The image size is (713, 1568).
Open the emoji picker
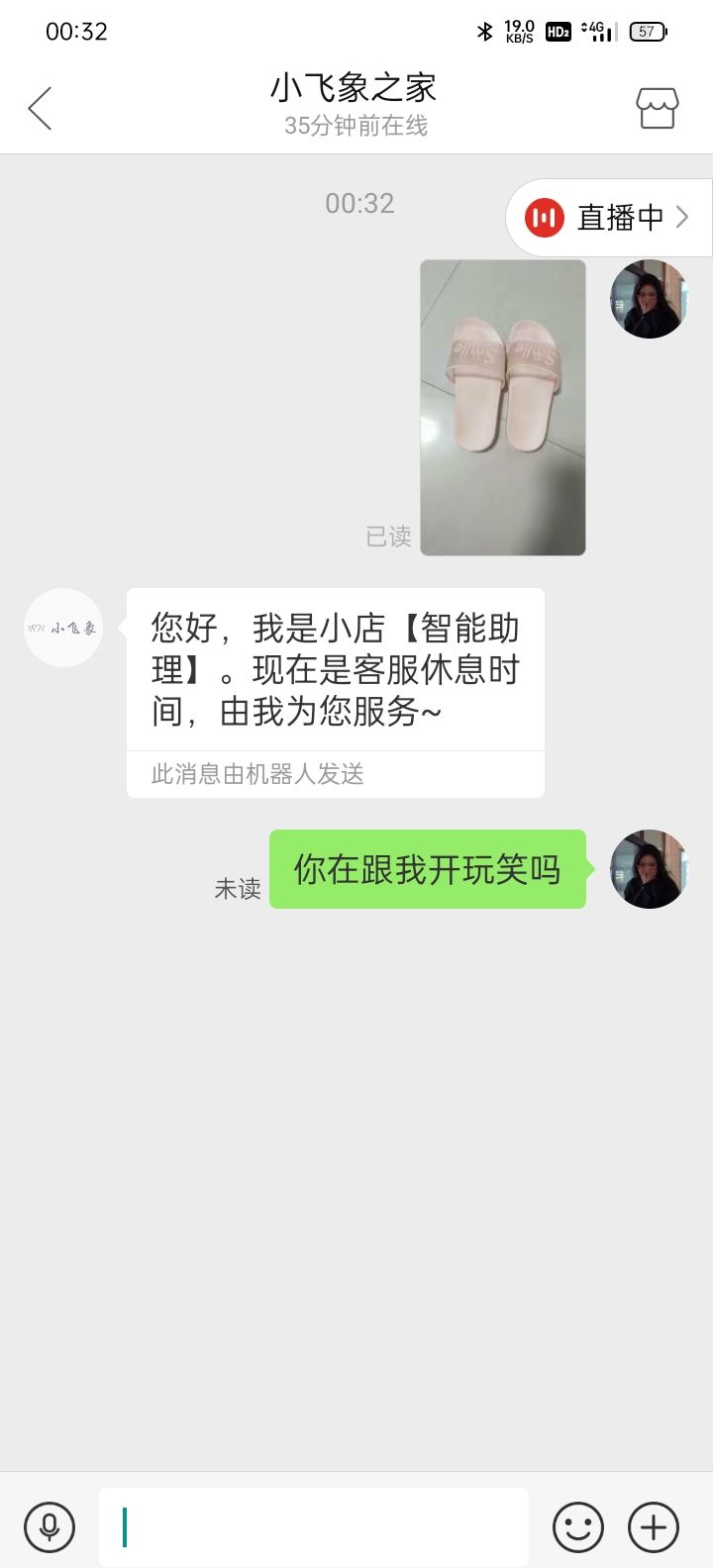577,1526
